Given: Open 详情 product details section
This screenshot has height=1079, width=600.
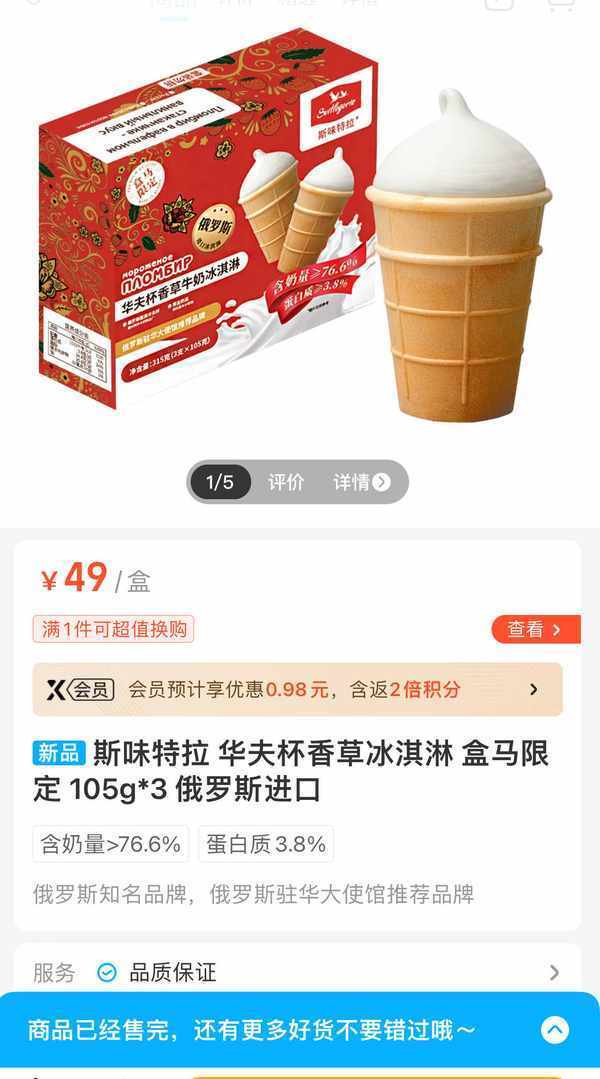Looking at the screenshot, I should pyautogui.click(x=361, y=482).
